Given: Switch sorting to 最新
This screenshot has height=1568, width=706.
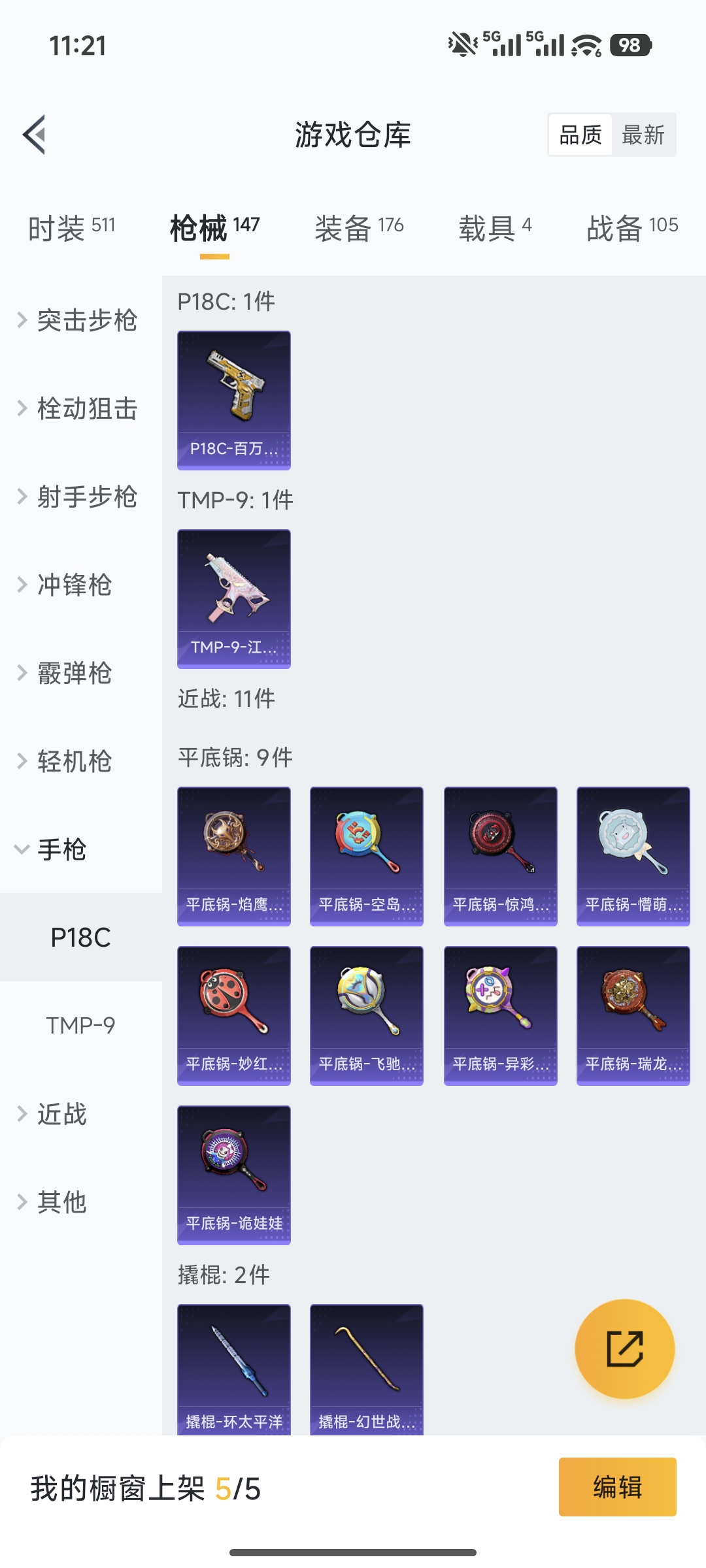Looking at the screenshot, I should [x=643, y=135].
